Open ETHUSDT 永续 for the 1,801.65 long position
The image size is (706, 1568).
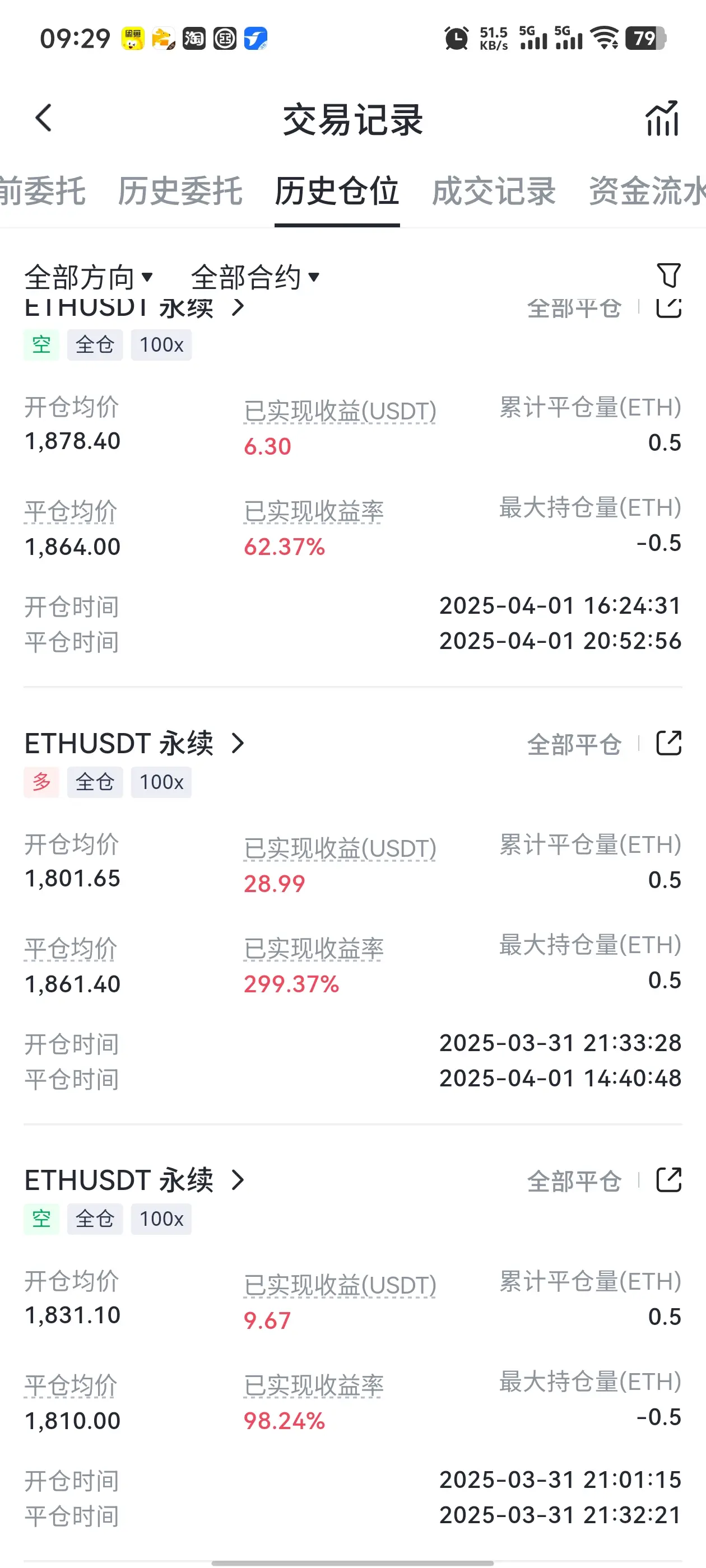(134, 743)
